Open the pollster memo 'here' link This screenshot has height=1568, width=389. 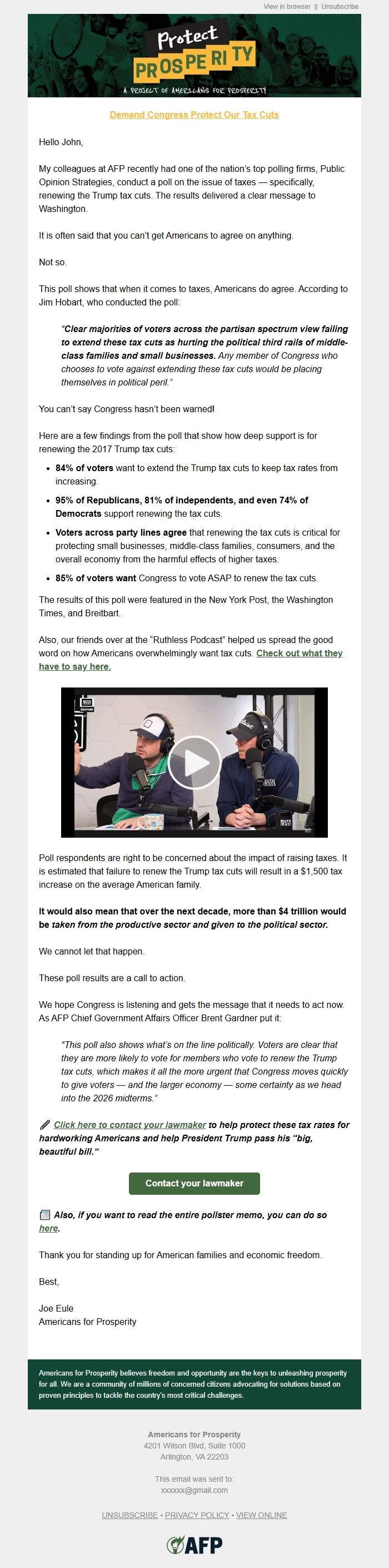49,1228
